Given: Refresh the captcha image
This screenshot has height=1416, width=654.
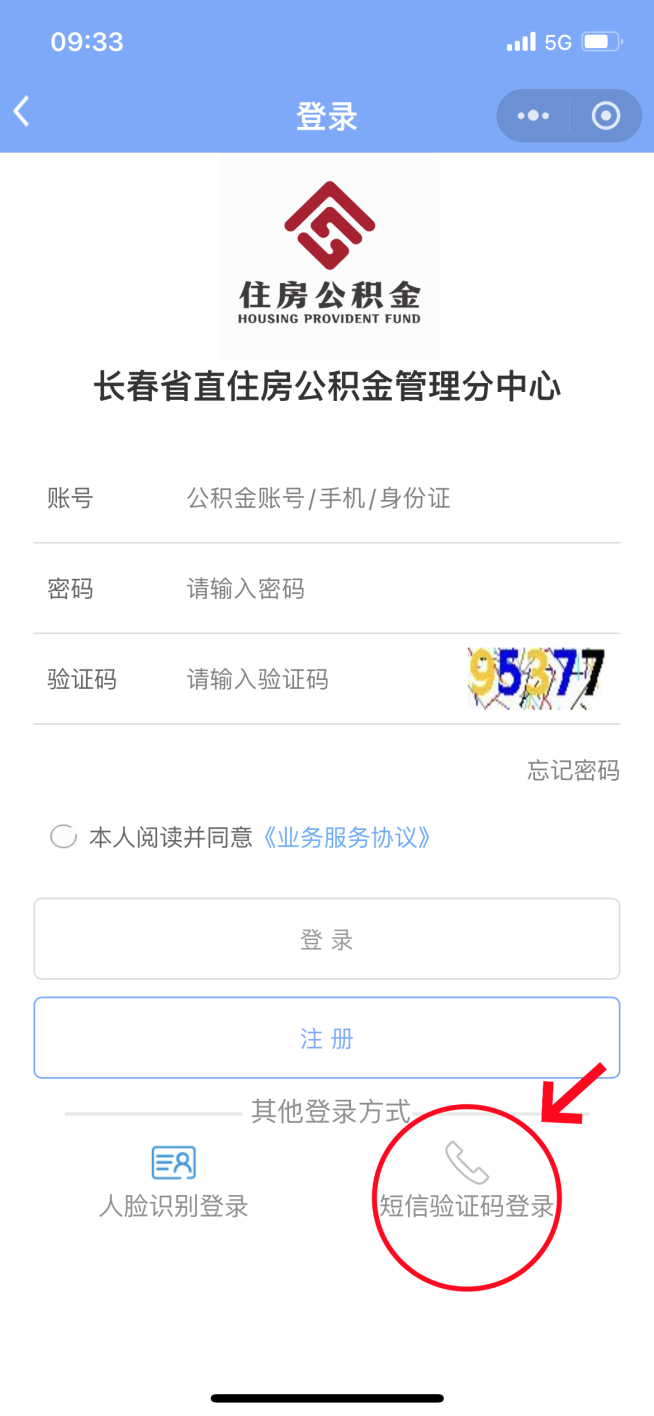Looking at the screenshot, I should (x=537, y=678).
